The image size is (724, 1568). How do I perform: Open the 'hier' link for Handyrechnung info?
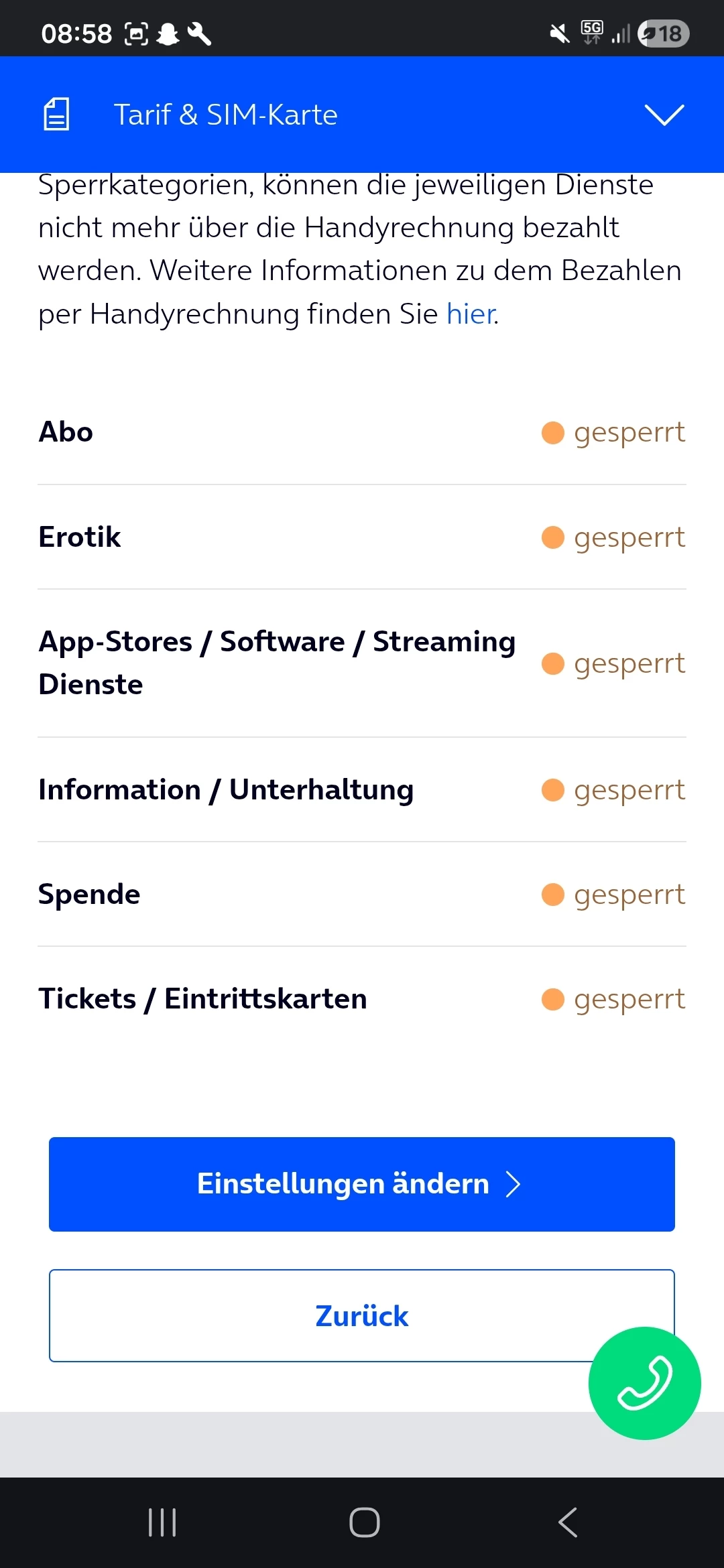tap(471, 314)
